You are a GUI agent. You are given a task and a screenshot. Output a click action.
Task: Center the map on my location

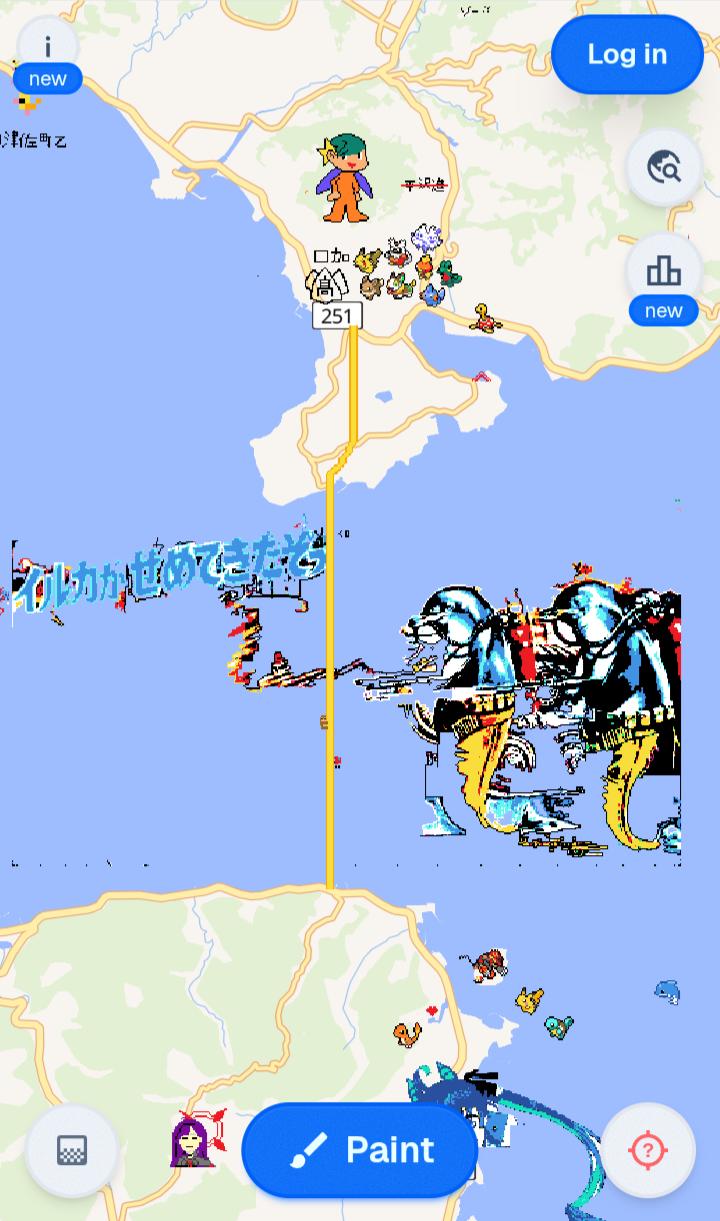647,1150
